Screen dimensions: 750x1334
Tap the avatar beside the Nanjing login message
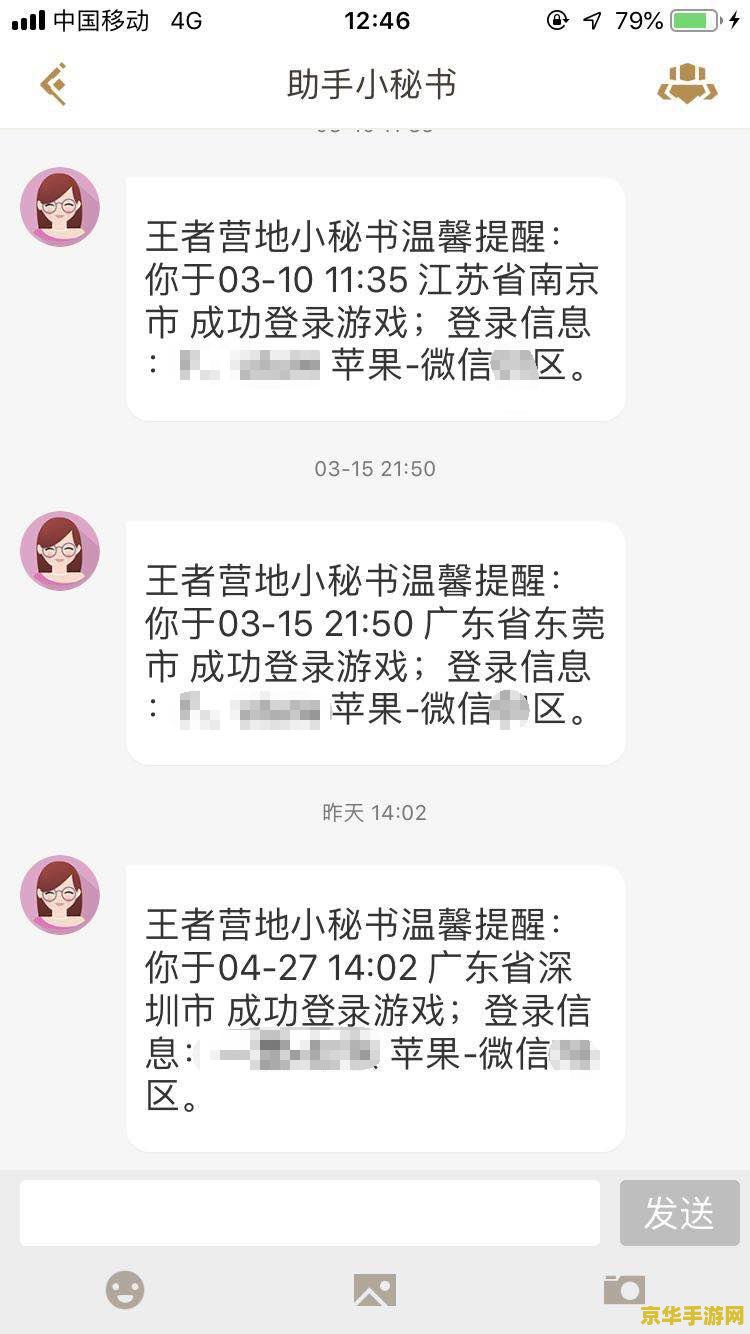60,207
